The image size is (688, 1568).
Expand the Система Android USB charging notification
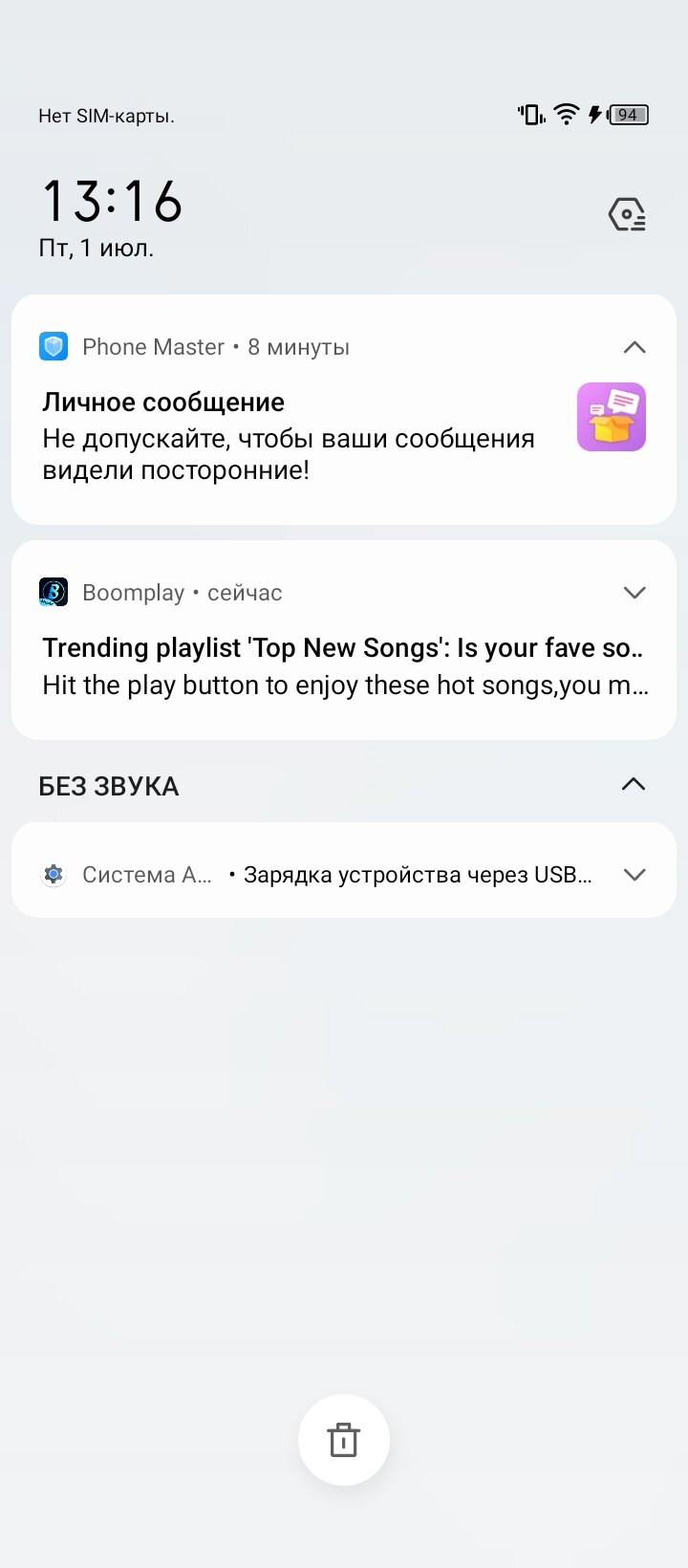(x=634, y=875)
